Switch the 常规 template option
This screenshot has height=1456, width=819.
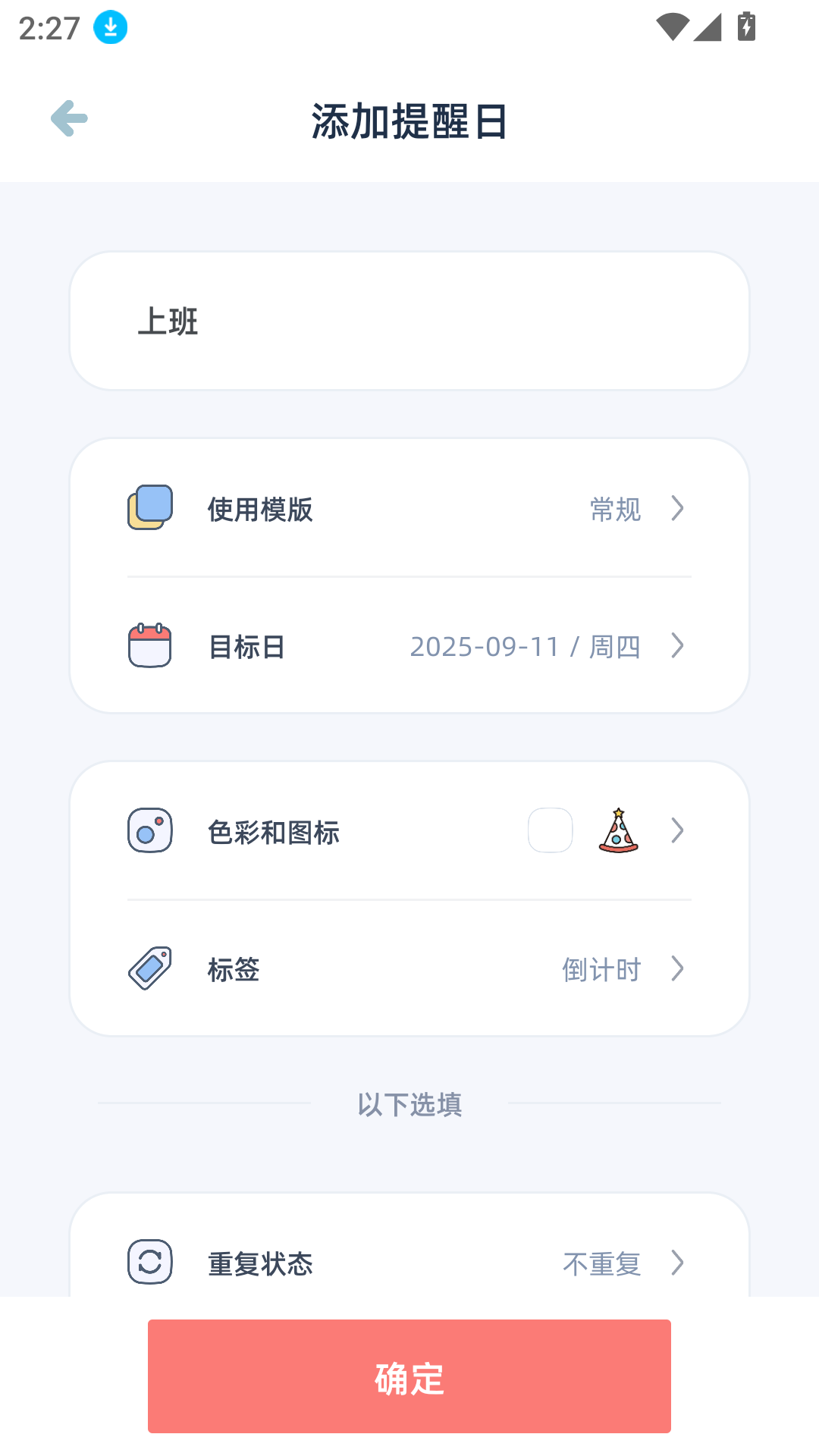coord(614,510)
